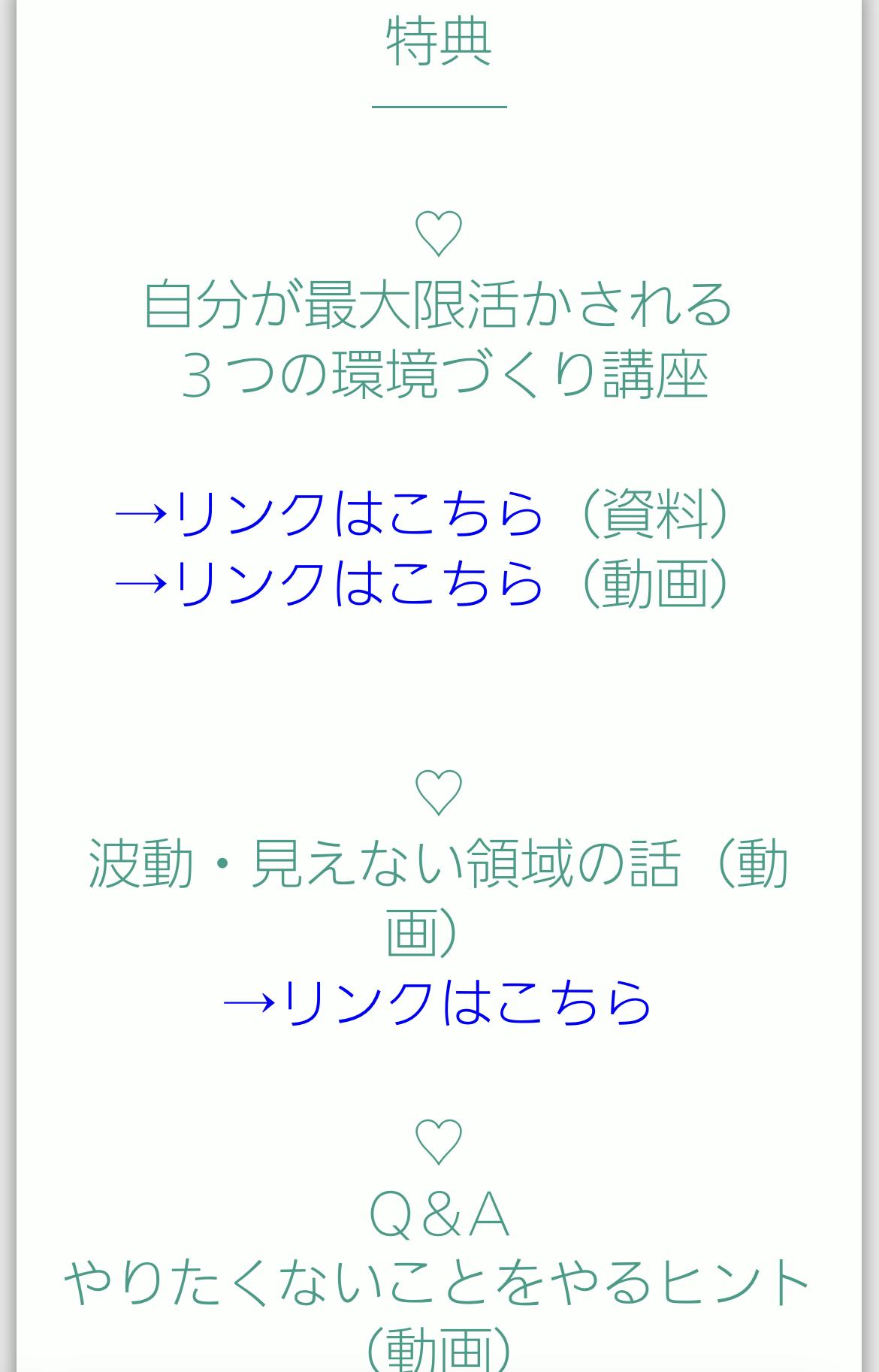
Task: Open the リンクはこちら link for 資料
Action: tap(329, 514)
